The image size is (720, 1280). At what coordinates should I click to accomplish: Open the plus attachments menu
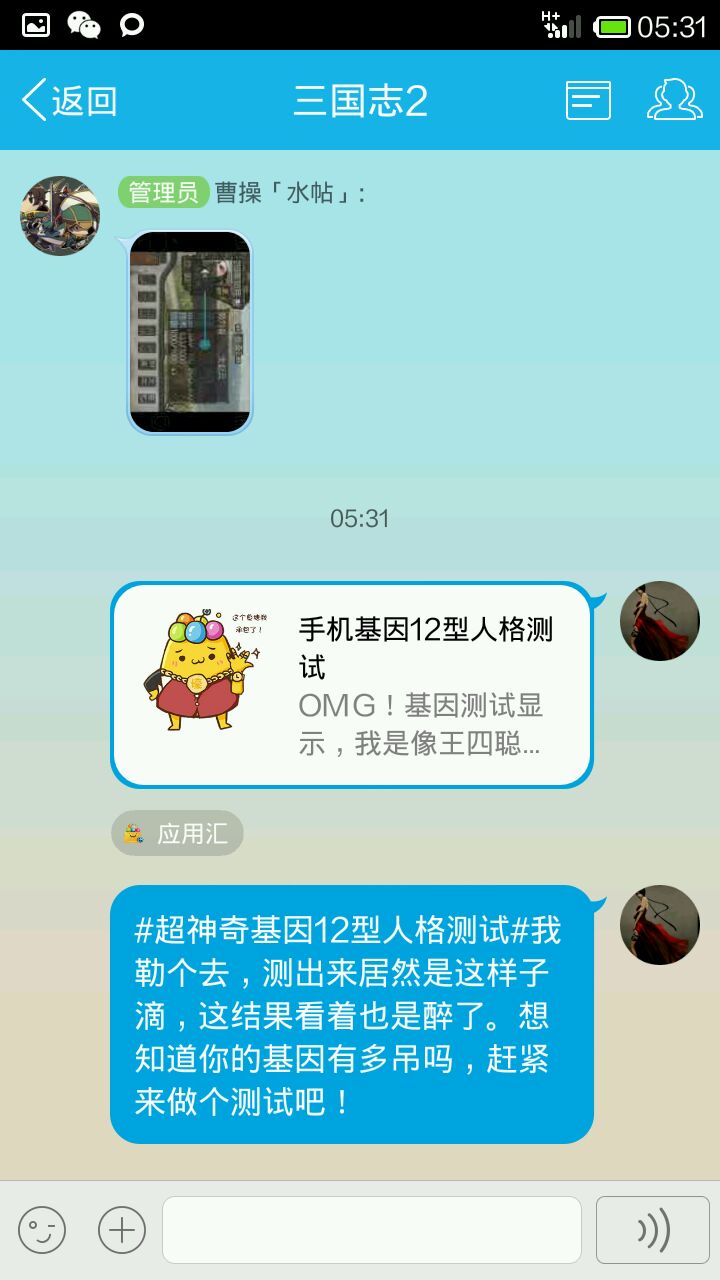coord(122,1230)
